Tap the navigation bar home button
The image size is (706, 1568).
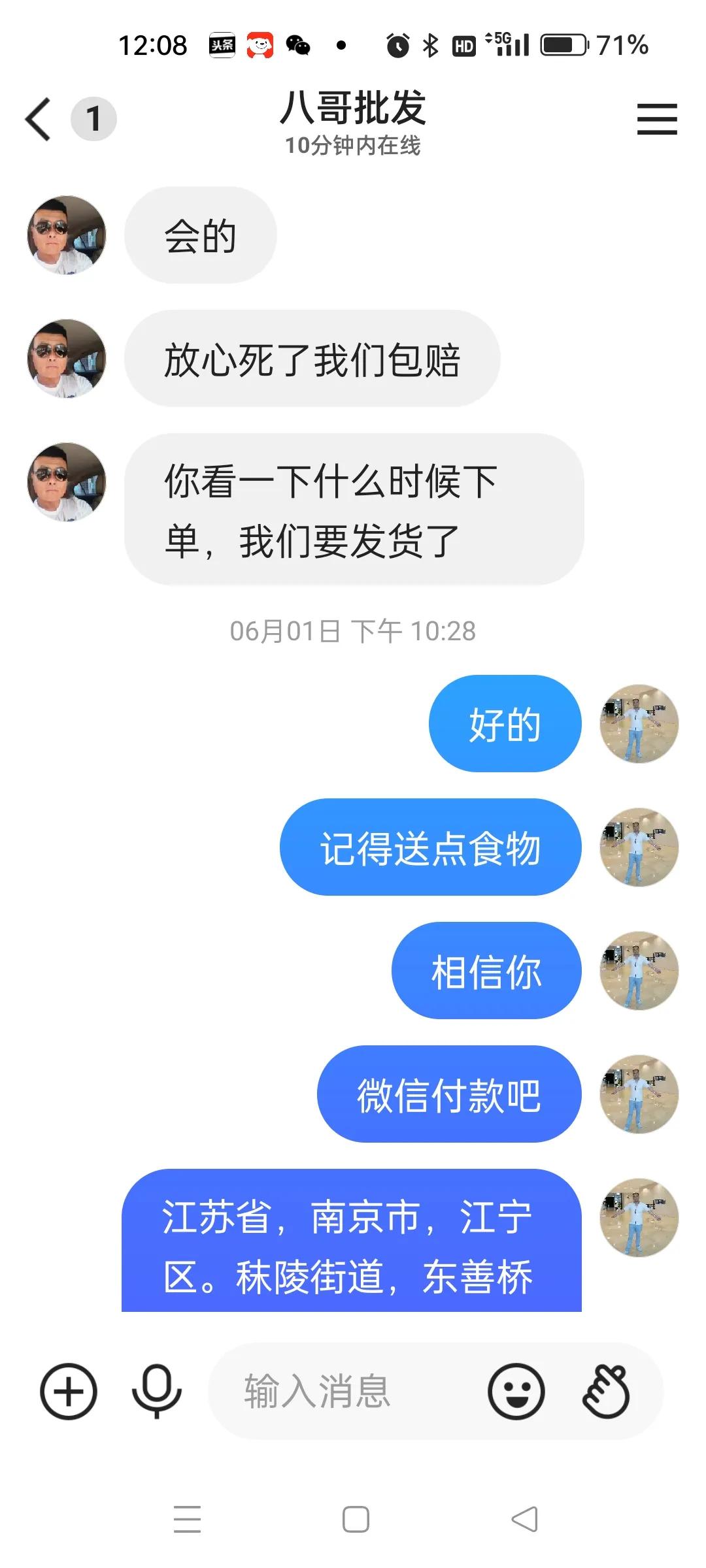click(x=353, y=1518)
